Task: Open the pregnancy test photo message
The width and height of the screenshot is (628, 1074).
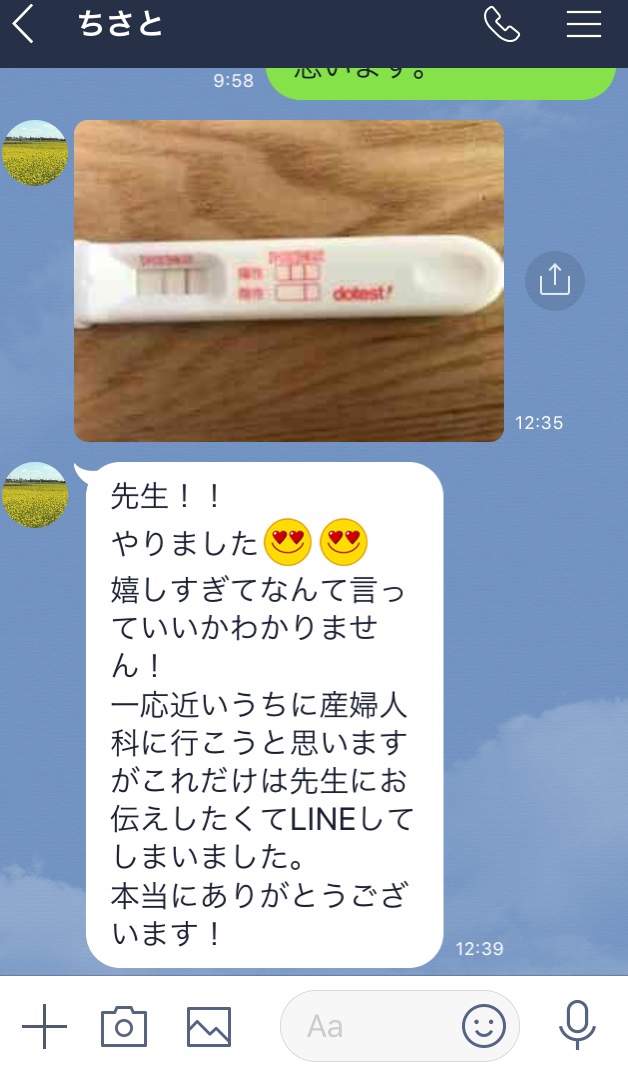Action: 289,280
